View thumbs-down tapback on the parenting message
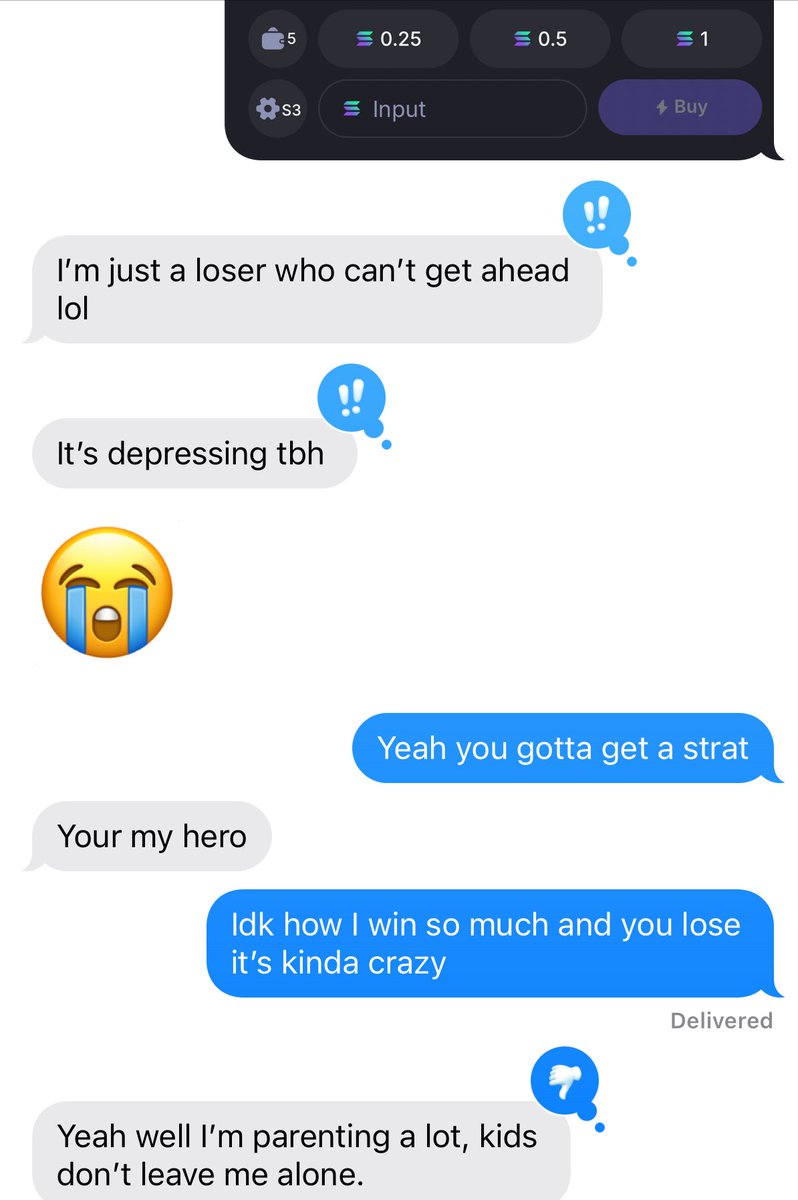 coord(564,1080)
